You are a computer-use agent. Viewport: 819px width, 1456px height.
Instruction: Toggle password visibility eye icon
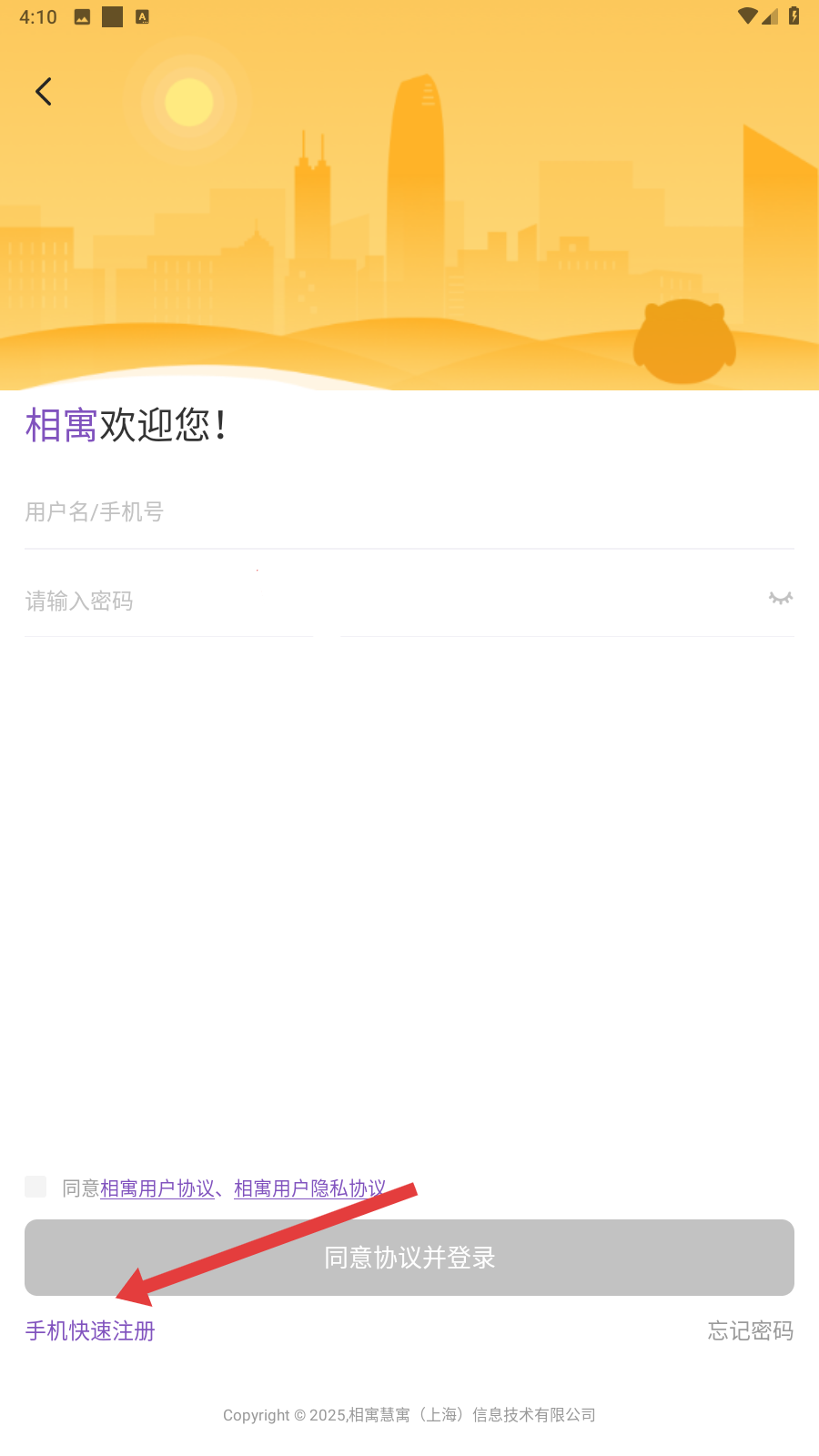pos(780,599)
